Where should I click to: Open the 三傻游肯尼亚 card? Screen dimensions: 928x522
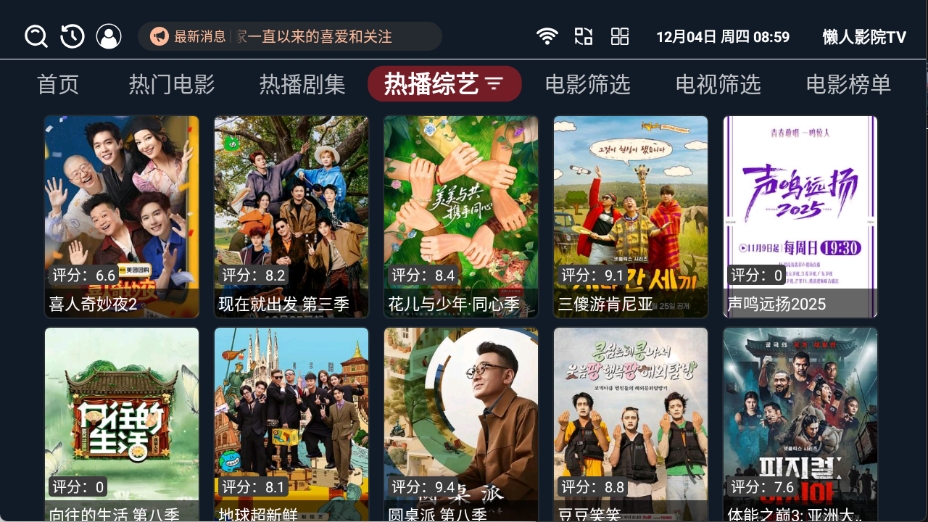(631, 216)
